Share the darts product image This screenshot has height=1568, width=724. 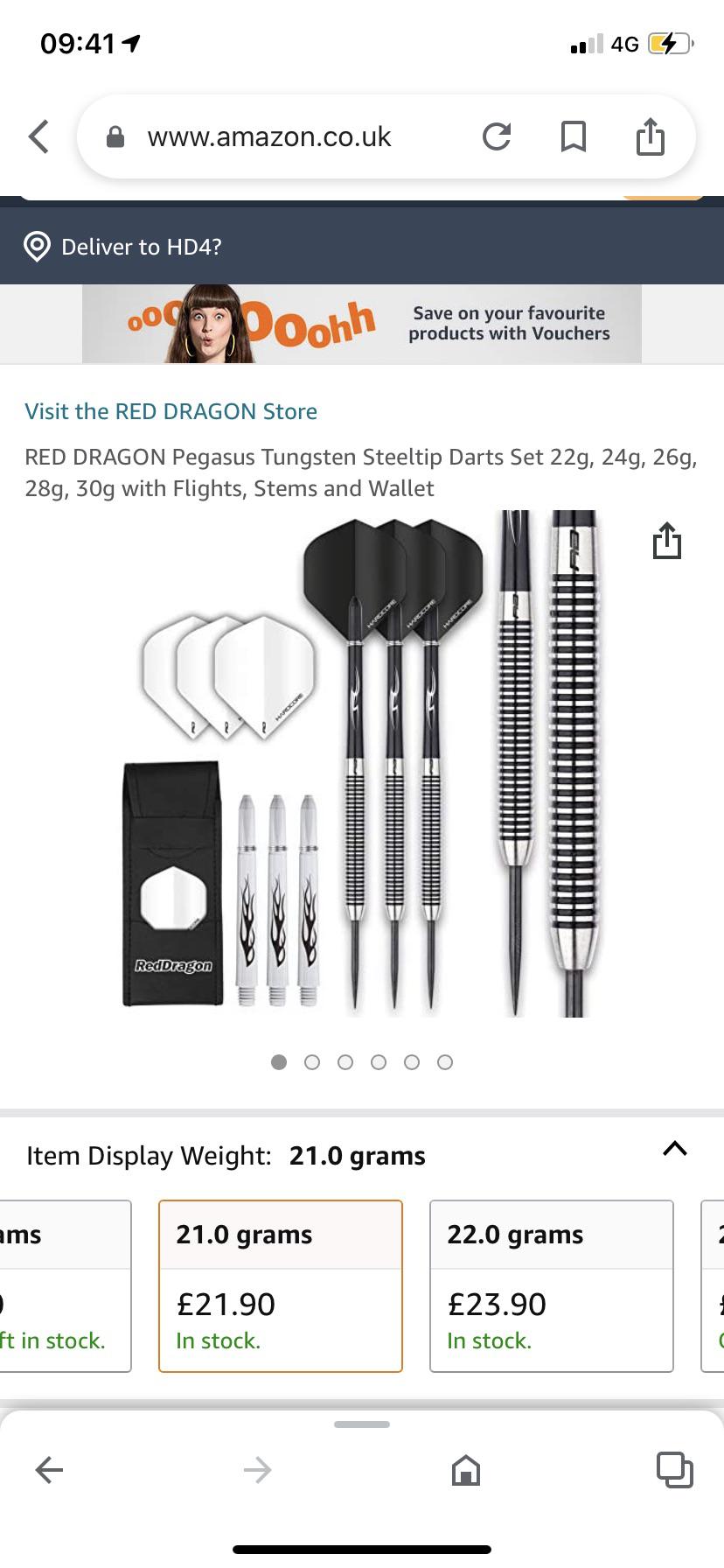click(x=667, y=541)
